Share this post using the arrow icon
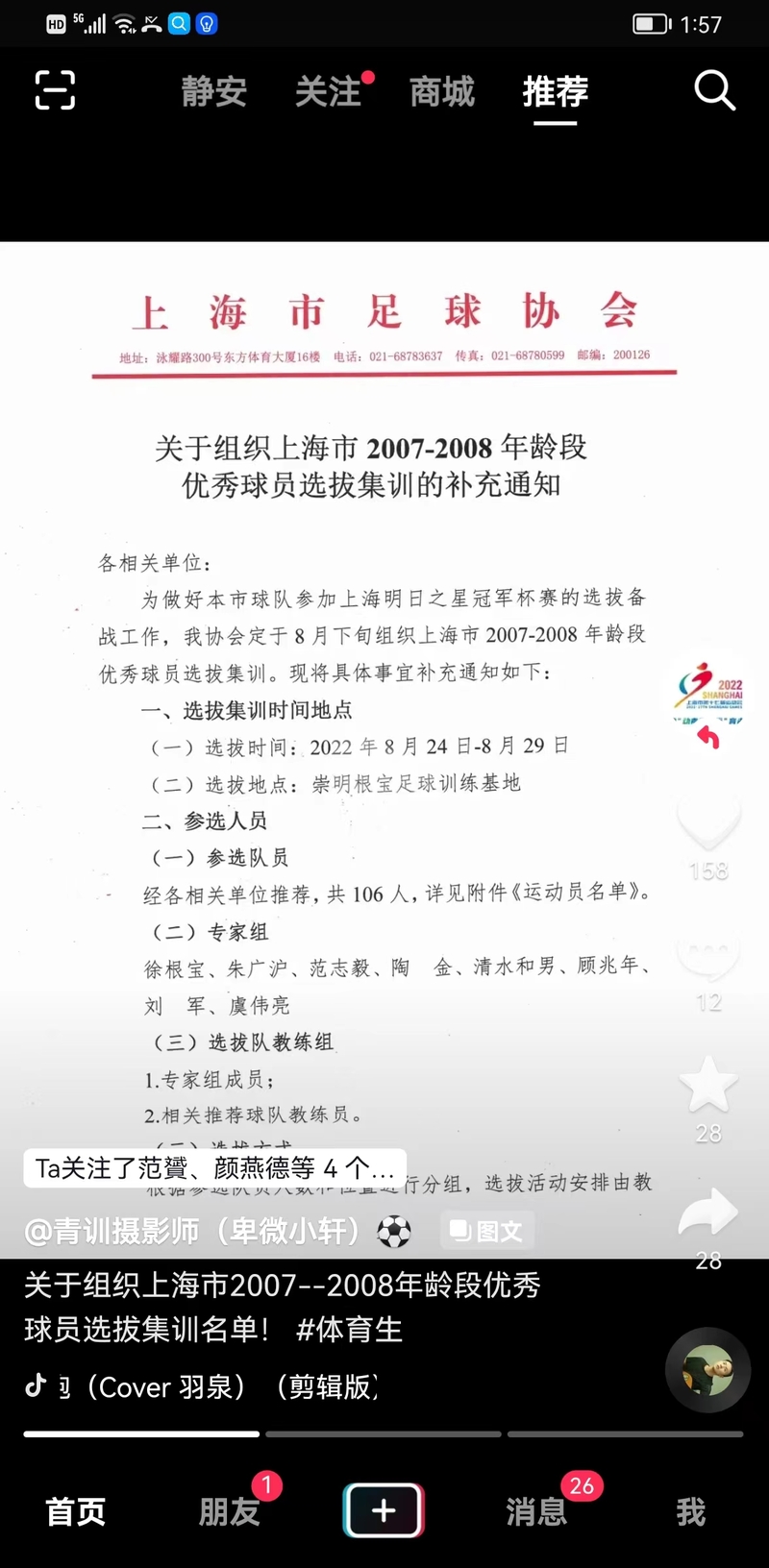This screenshot has width=769, height=1568. (x=708, y=1213)
